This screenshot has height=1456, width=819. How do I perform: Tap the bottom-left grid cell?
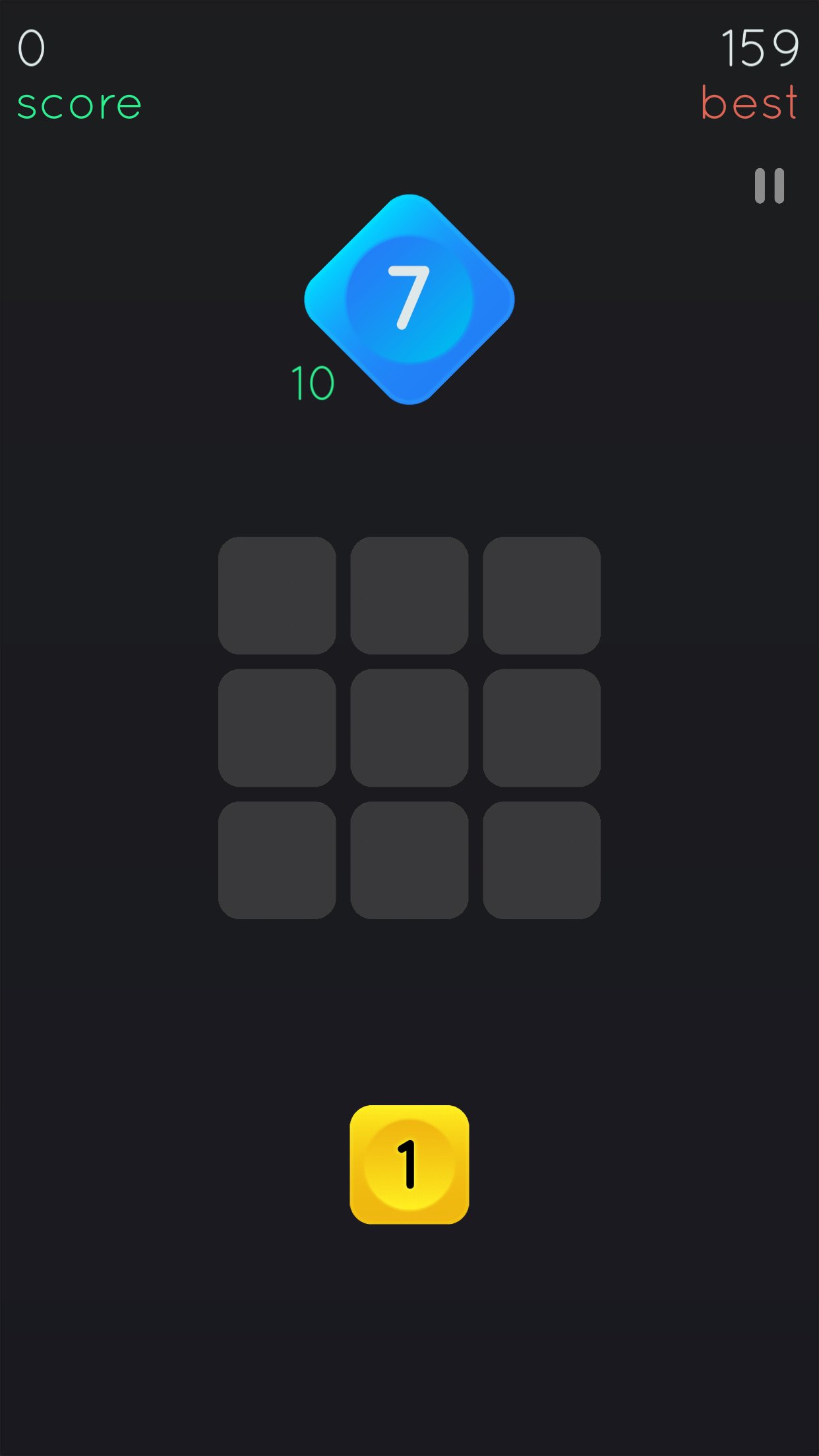click(x=277, y=859)
